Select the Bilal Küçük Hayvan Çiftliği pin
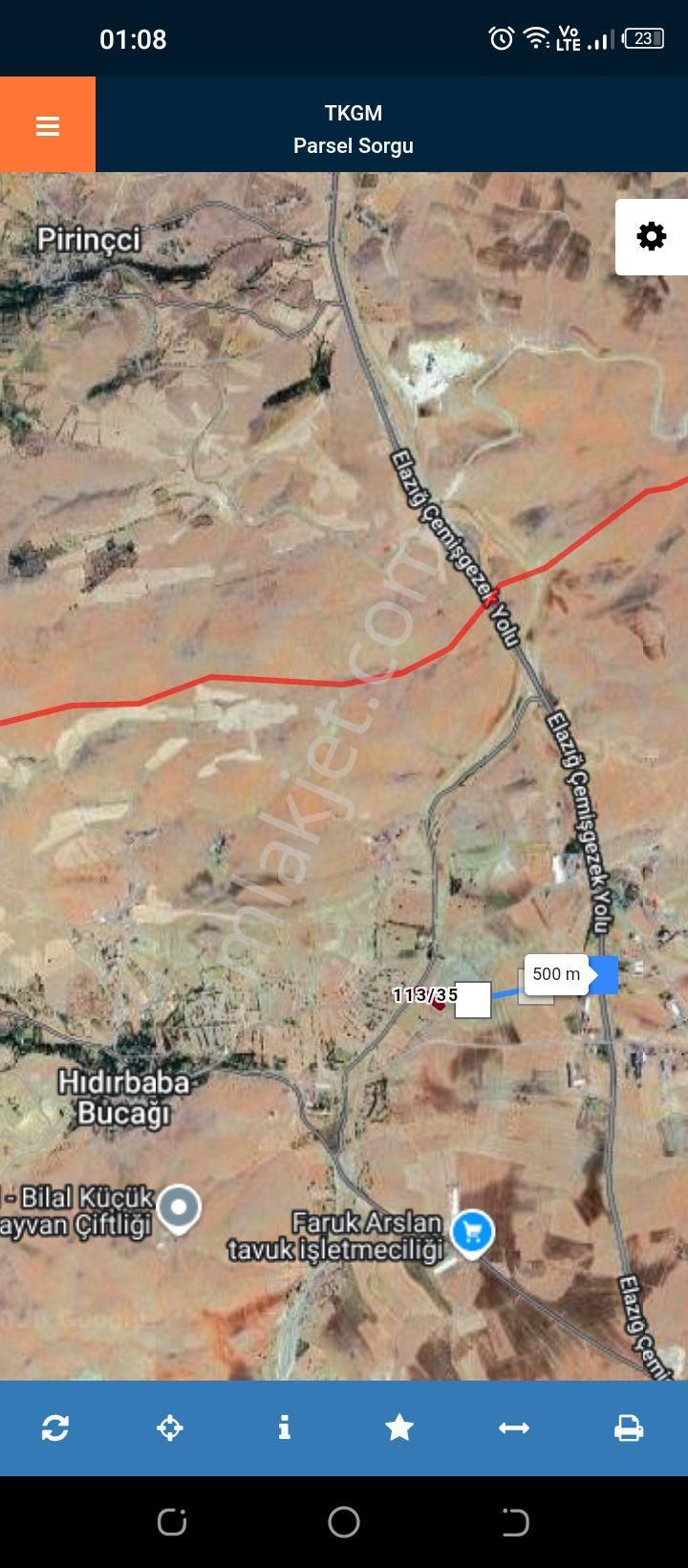The image size is (688, 1568). (179, 1207)
